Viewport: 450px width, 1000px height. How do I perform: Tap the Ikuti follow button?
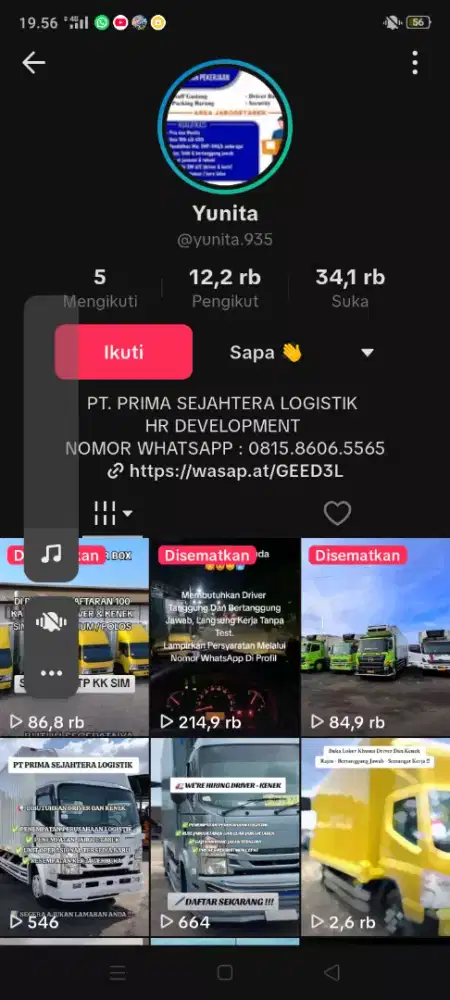(124, 352)
